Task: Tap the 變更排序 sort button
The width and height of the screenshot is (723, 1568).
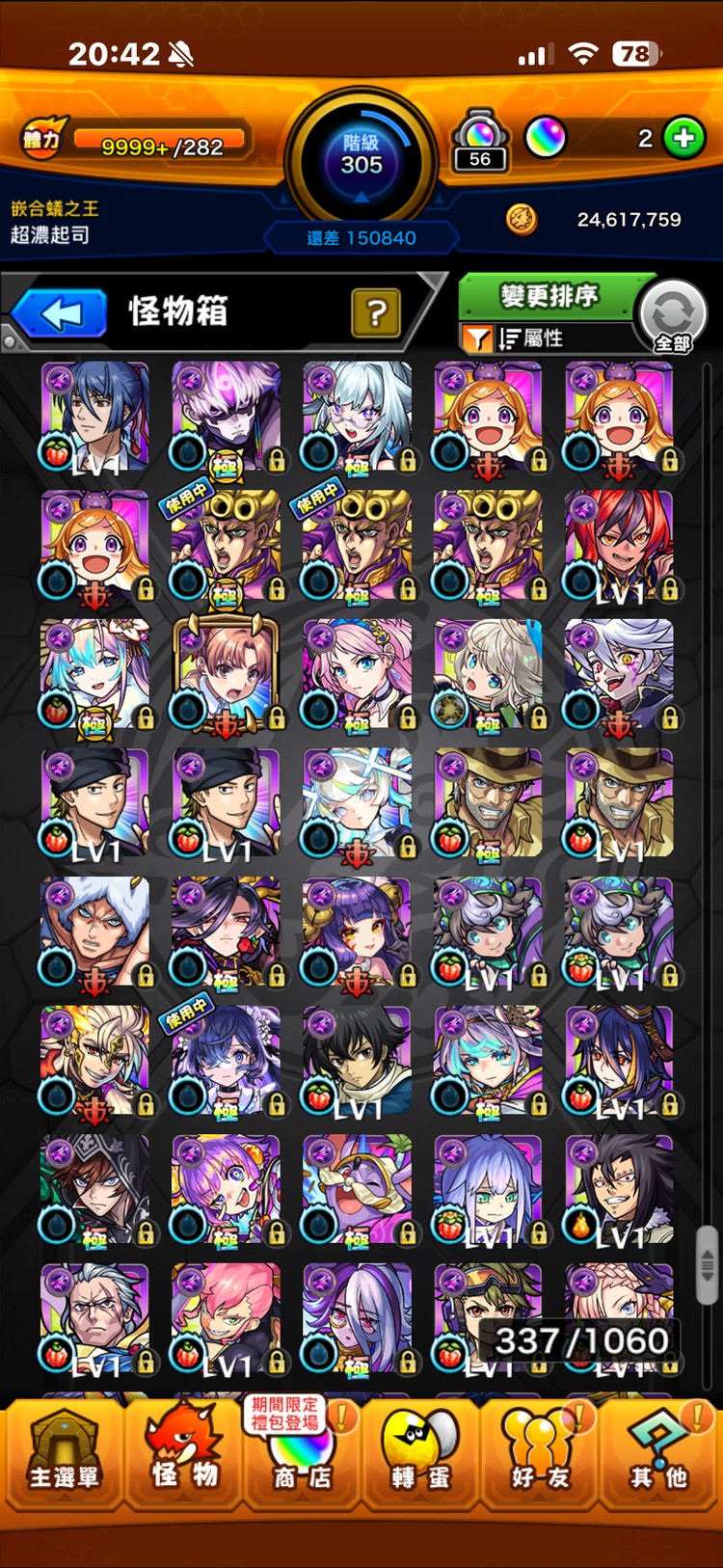Action: 549,296
